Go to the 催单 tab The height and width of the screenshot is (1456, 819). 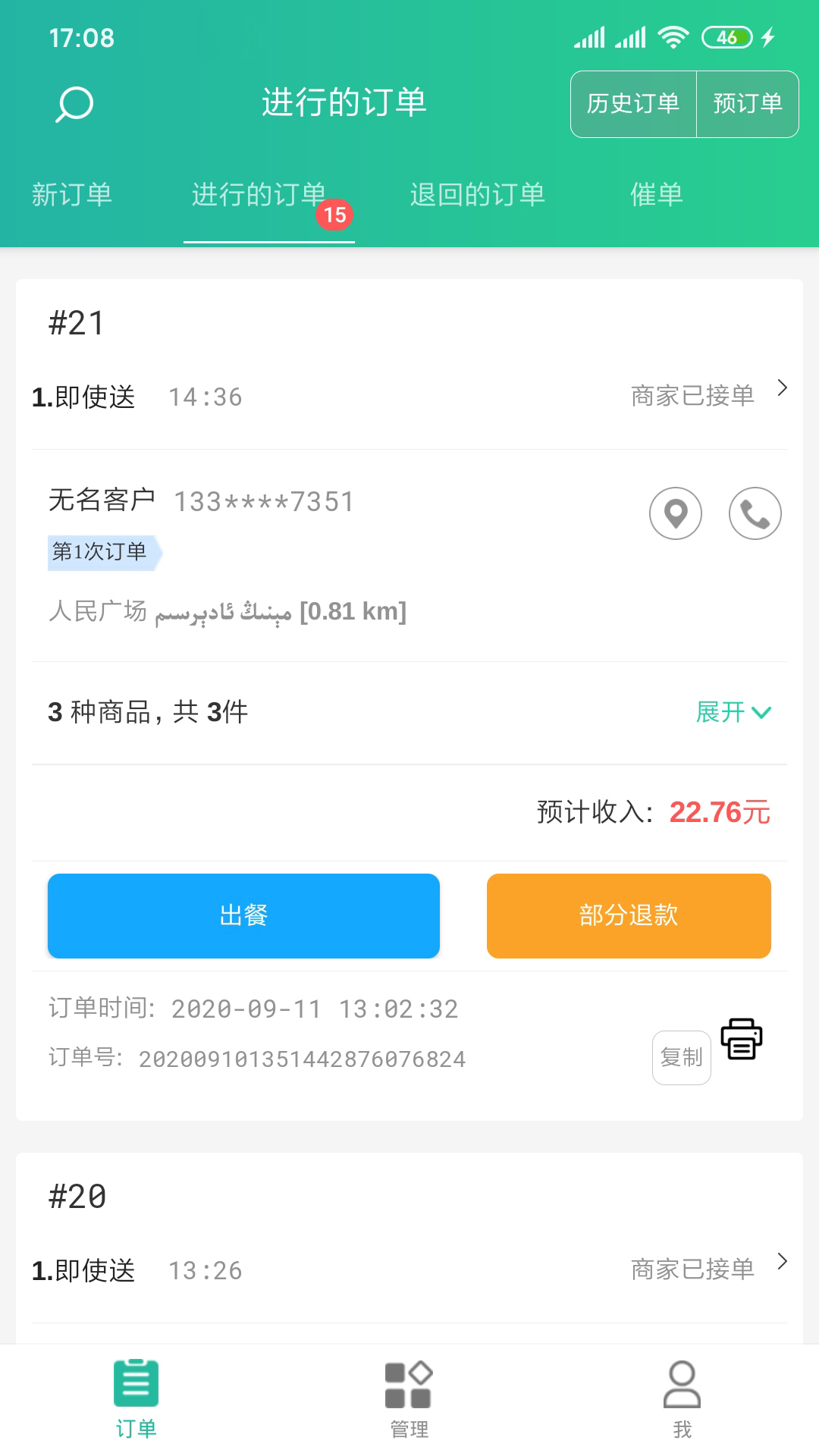click(x=657, y=195)
